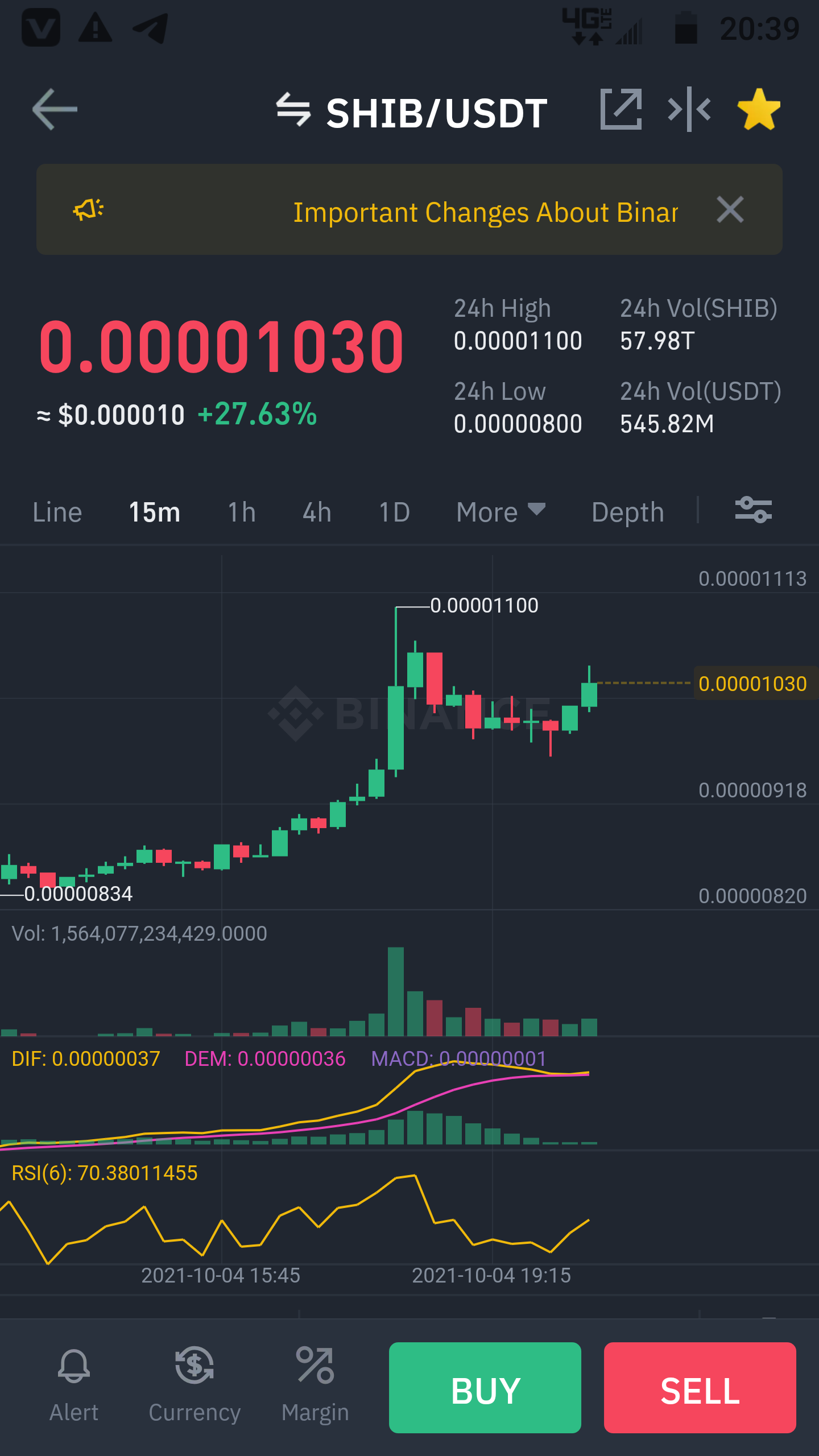819x1456 pixels.
Task: Select the 4h chart interval
Action: (317, 512)
